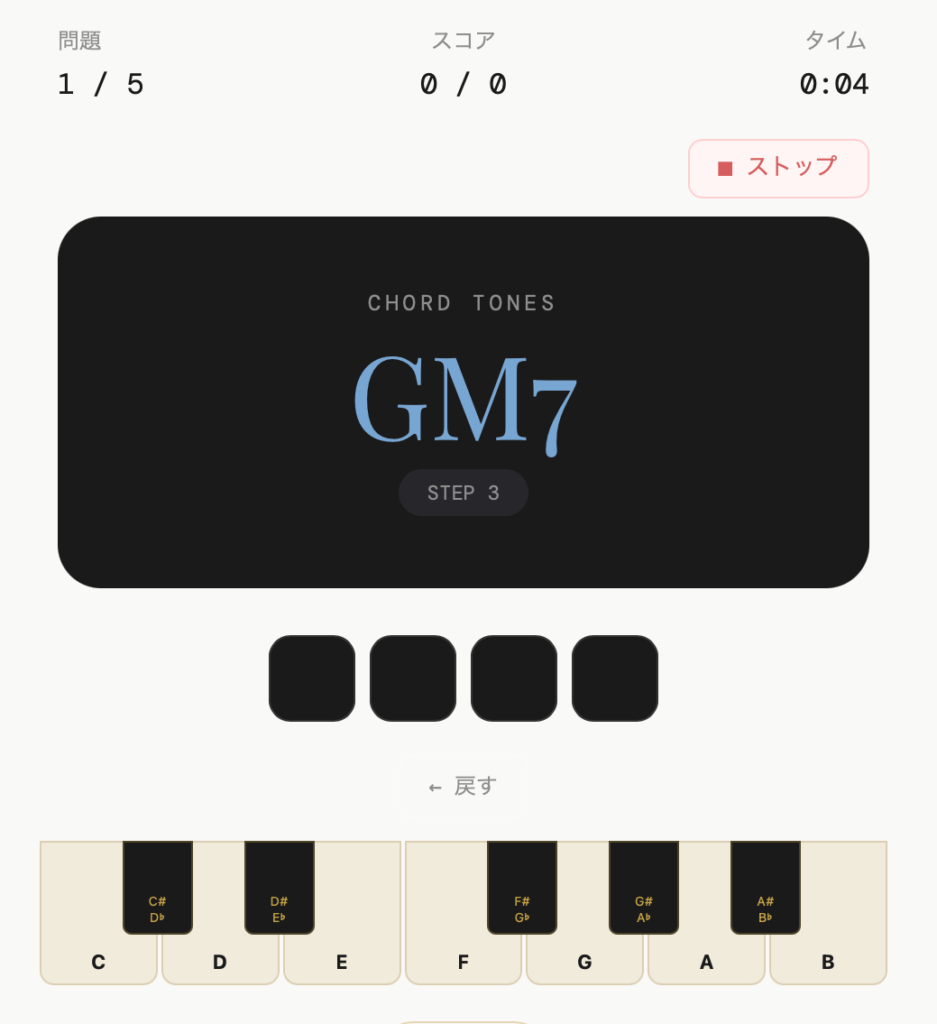Screen dimensions: 937x1024
Task: Hit the G#/A♭ black key
Action: point(644,888)
